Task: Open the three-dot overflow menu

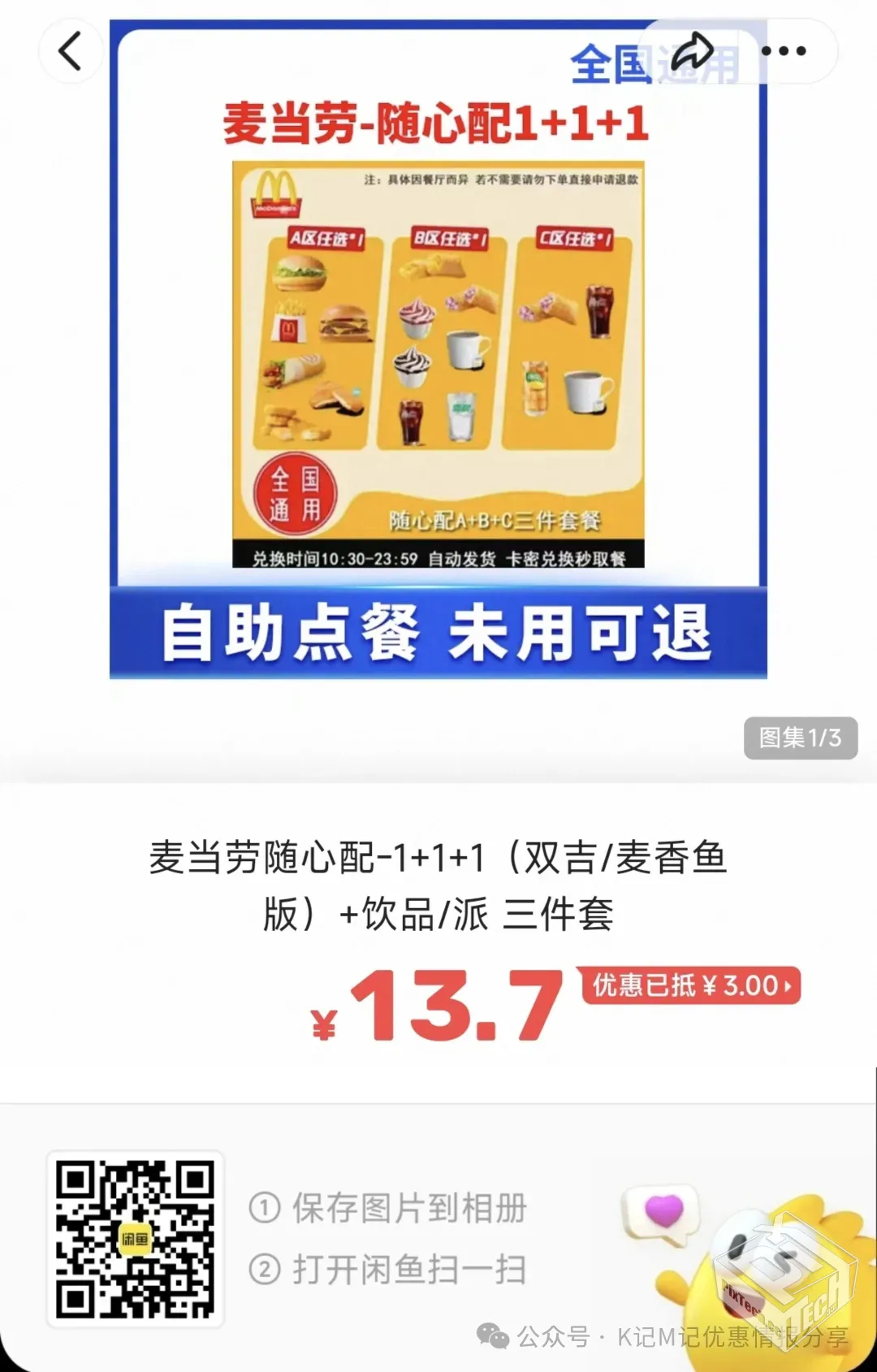Action: click(x=784, y=51)
